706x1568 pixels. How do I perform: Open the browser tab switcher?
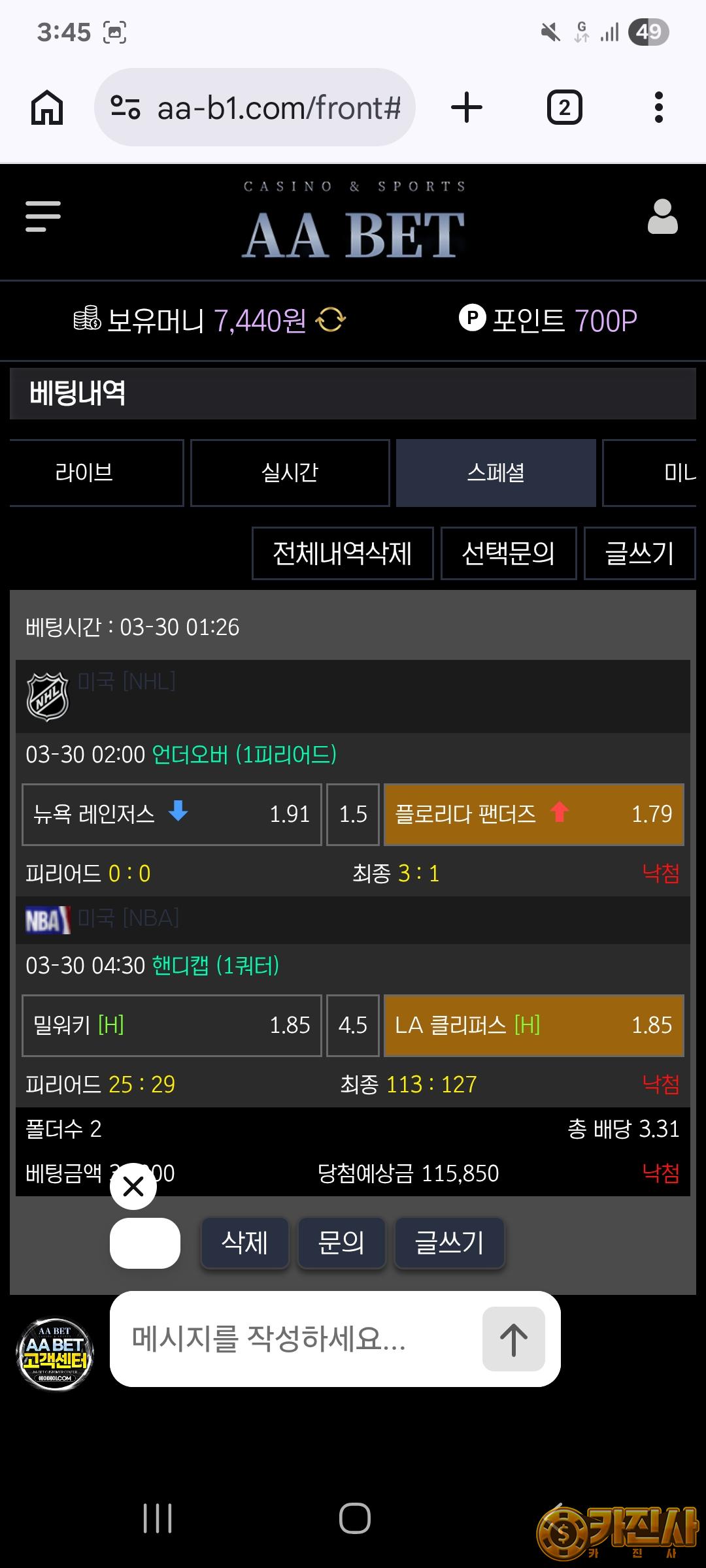click(564, 108)
